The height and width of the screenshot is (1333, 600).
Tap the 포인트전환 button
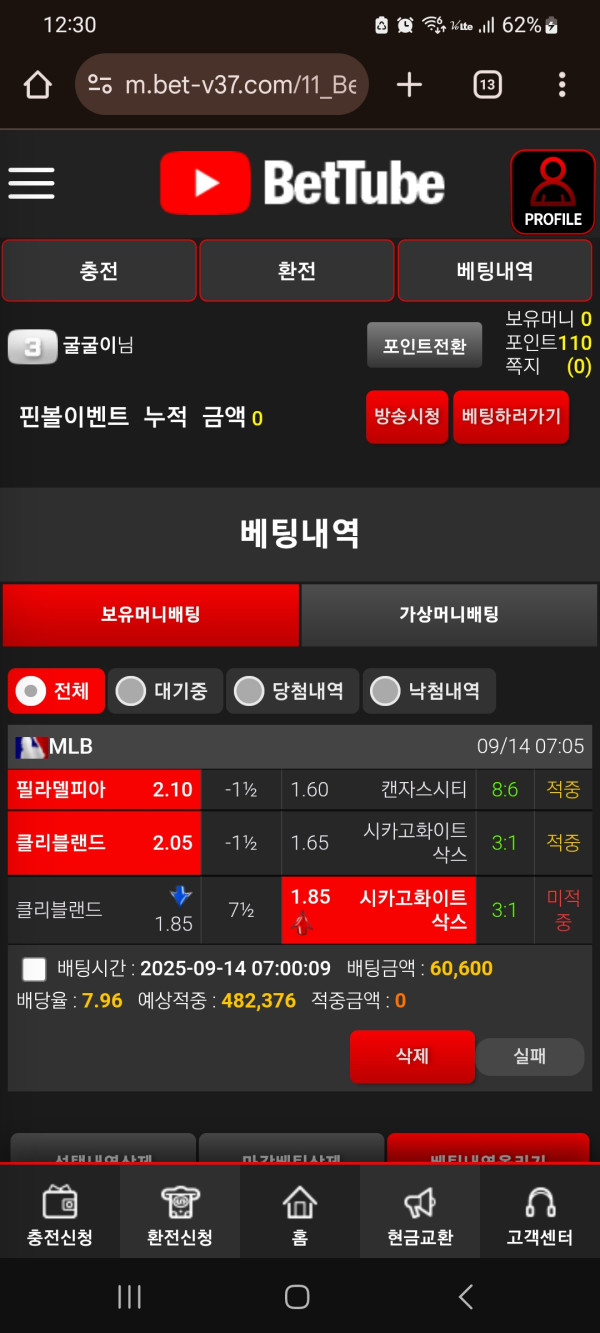[424, 346]
